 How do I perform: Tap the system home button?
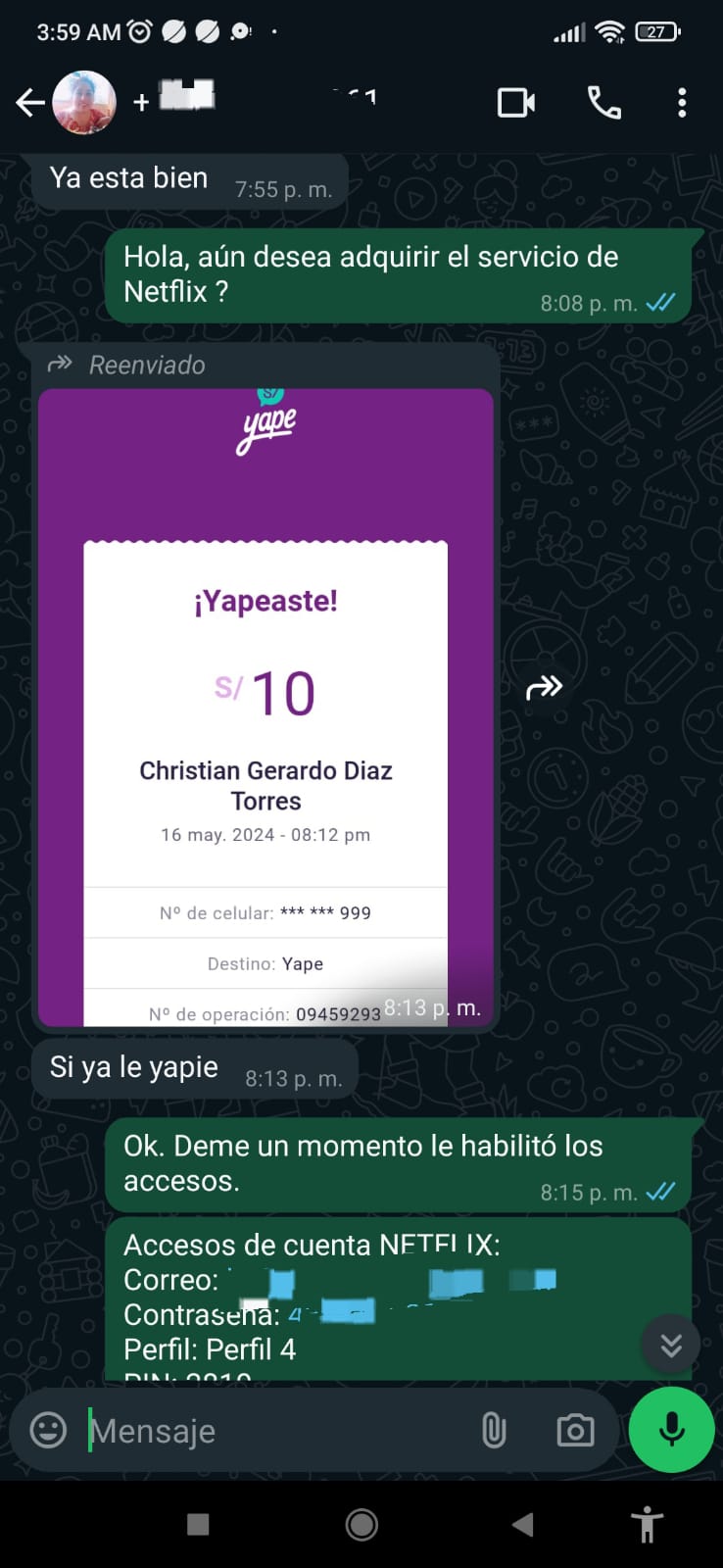[361, 1524]
